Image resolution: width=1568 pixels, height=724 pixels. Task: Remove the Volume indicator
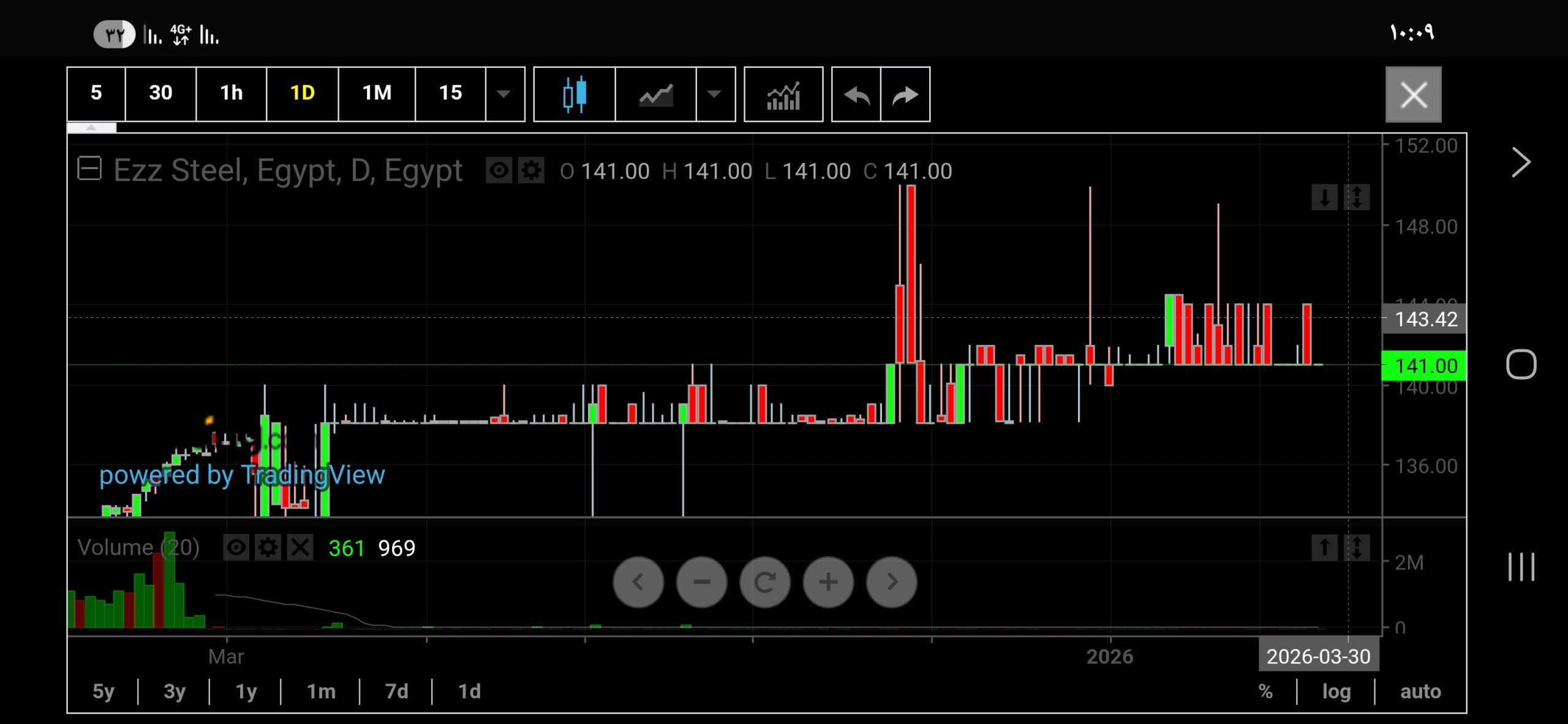[x=300, y=547]
